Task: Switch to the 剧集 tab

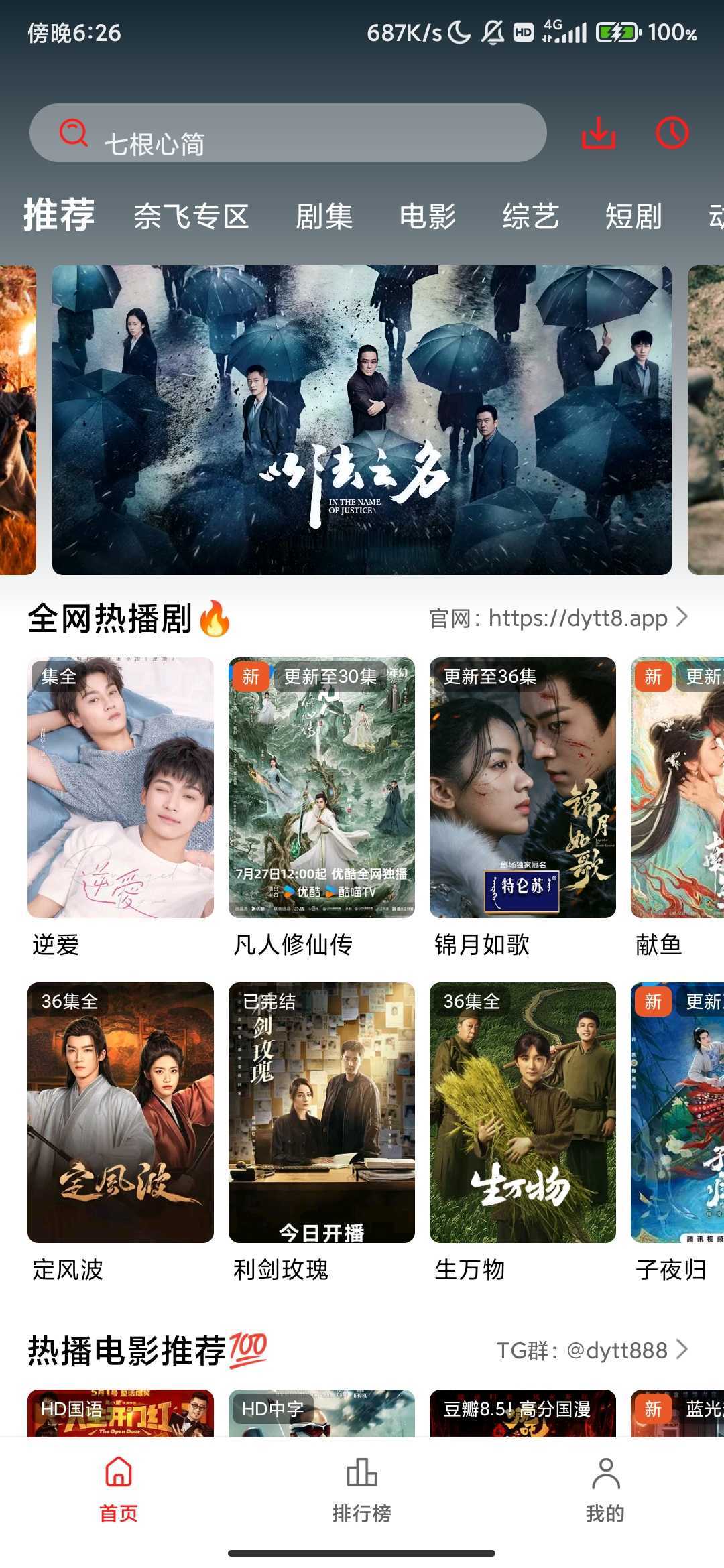Action: pyautogui.click(x=324, y=216)
